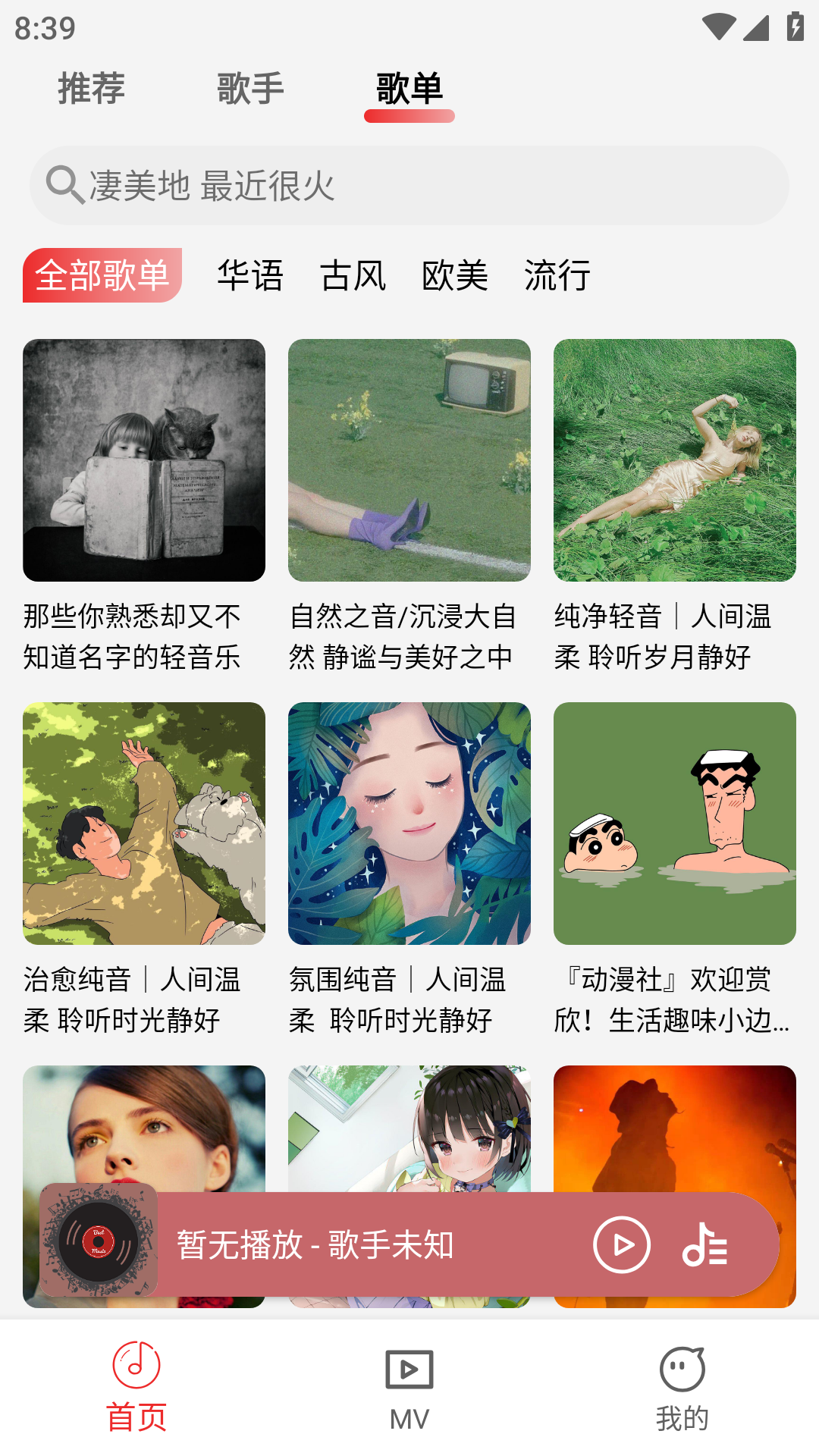This screenshot has width=819, height=1456.
Task: Select the 全部歌单 filter chip
Action: (102, 275)
